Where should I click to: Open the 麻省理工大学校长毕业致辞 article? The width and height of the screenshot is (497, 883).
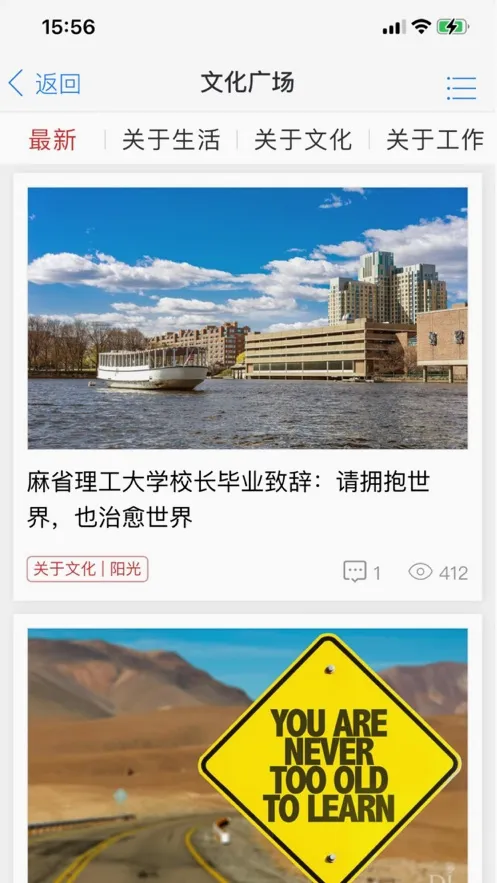click(228, 499)
